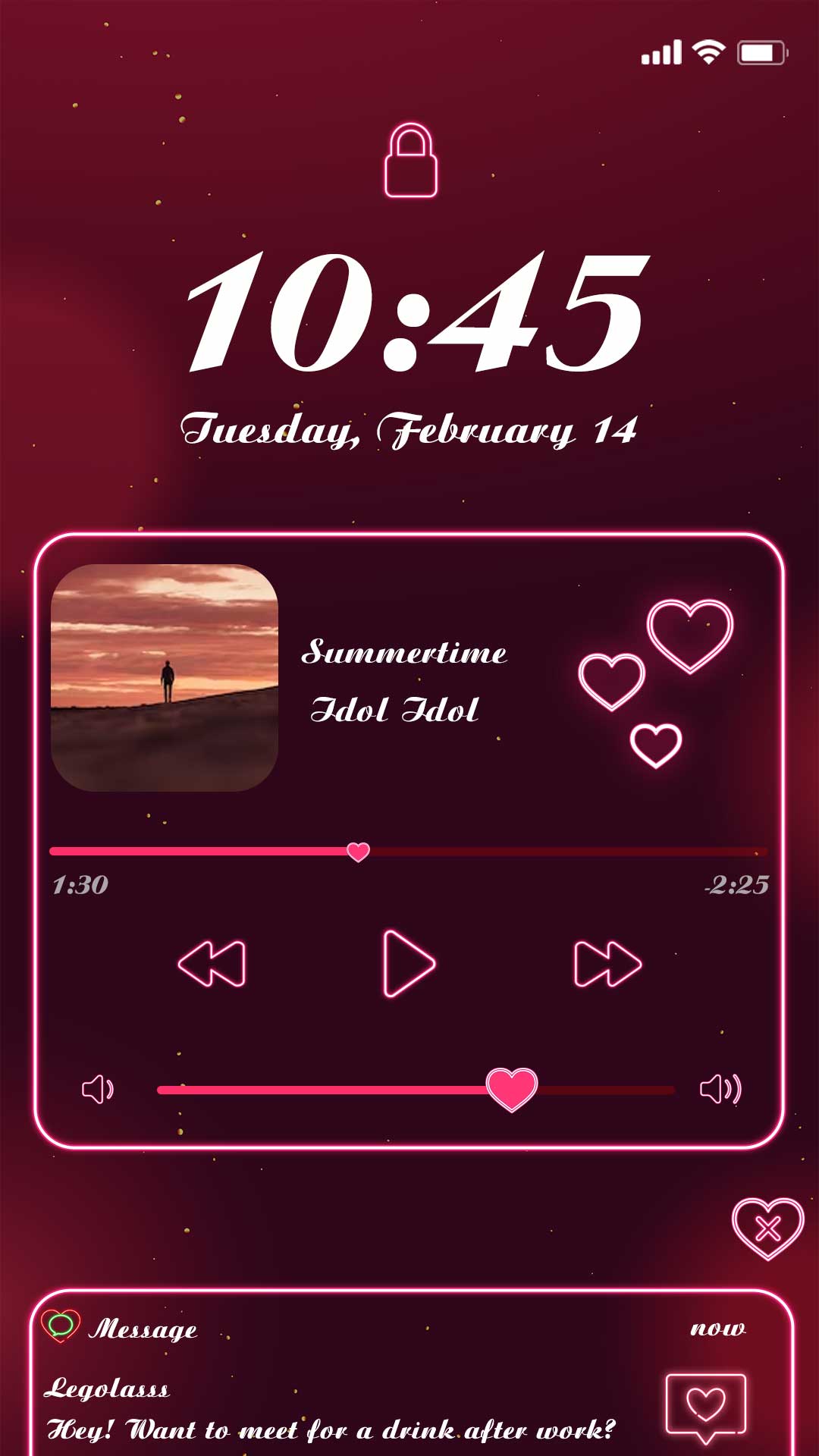Tap the high volume speaker icon
Screen dimensions: 819x1456
pyautogui.click(x=720, y=1089)
